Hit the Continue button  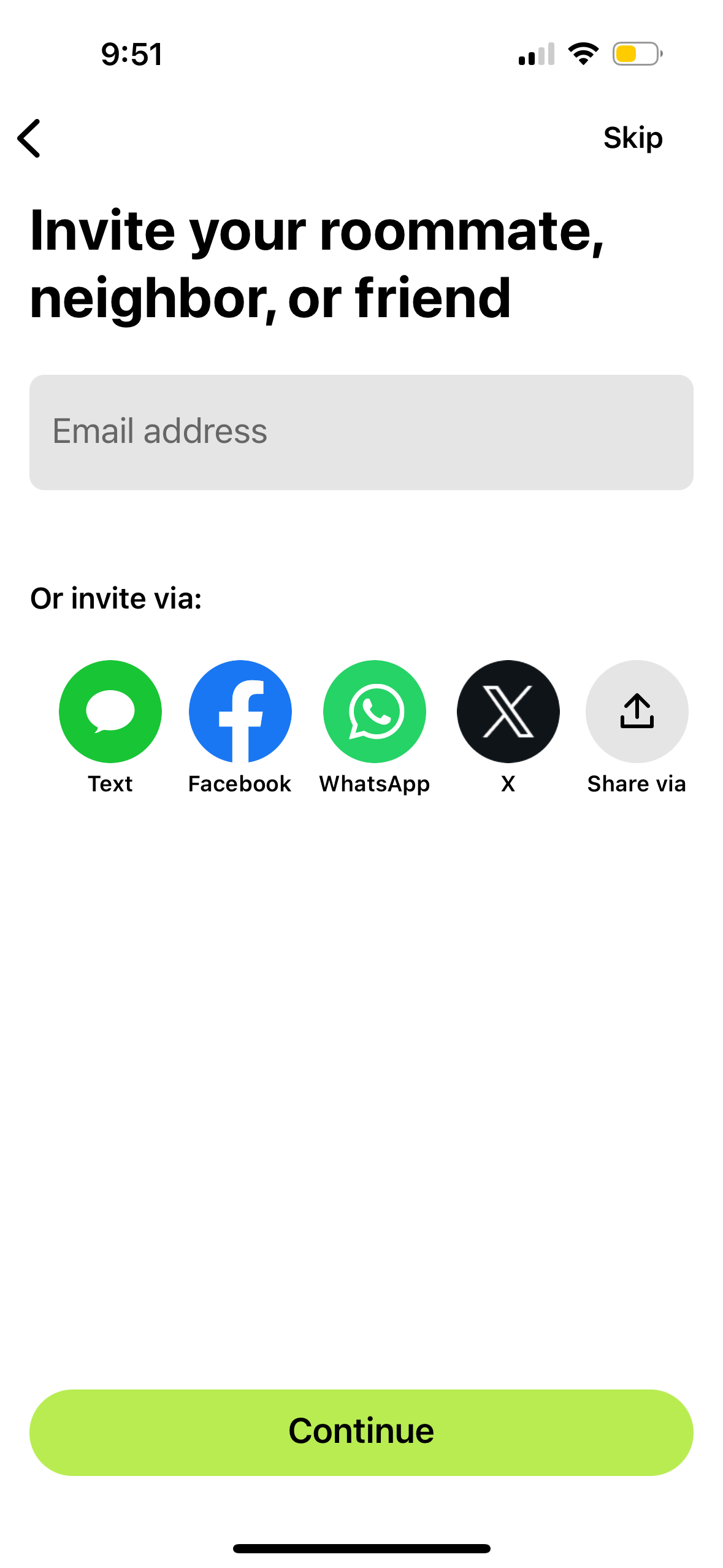pos(361,1431)
